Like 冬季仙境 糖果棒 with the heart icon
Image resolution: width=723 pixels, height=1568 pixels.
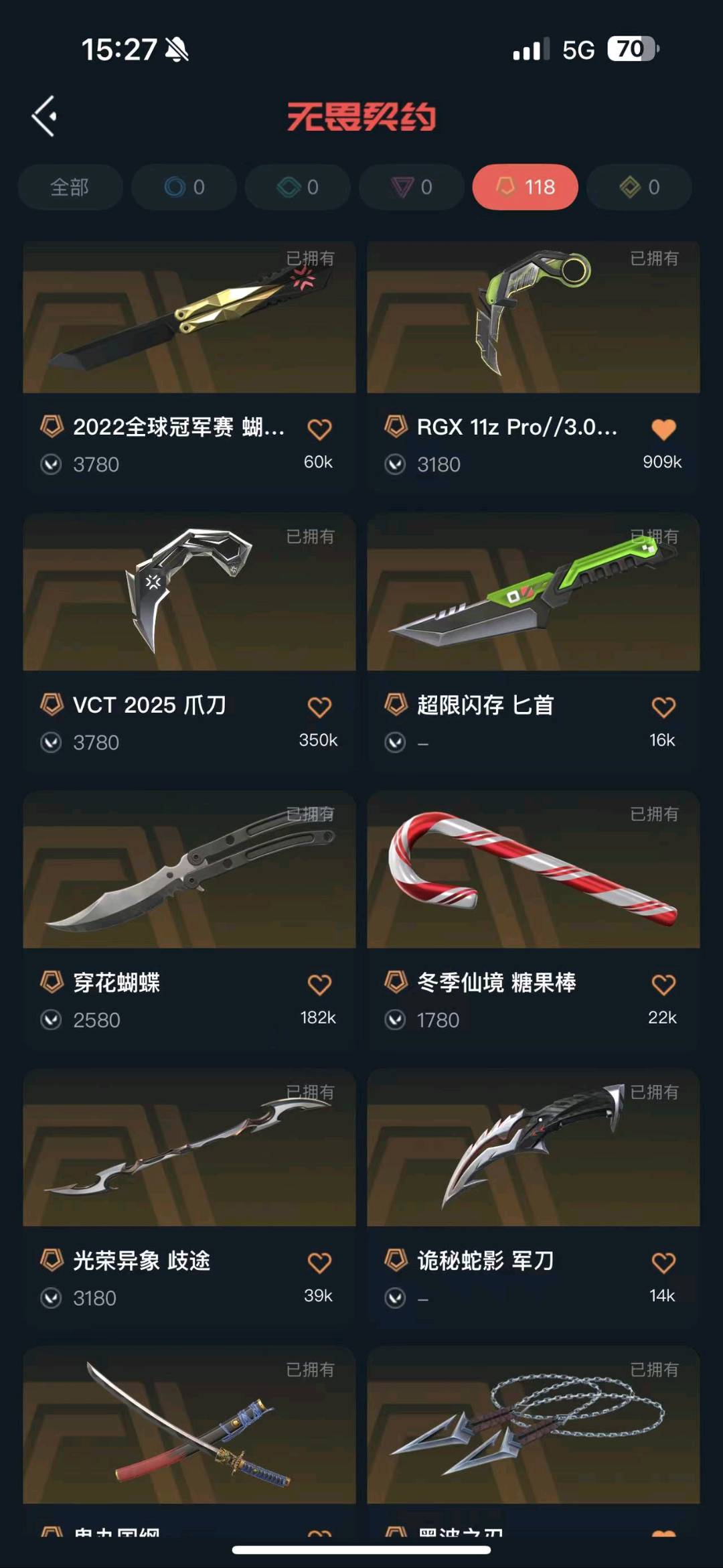[663, 985]
